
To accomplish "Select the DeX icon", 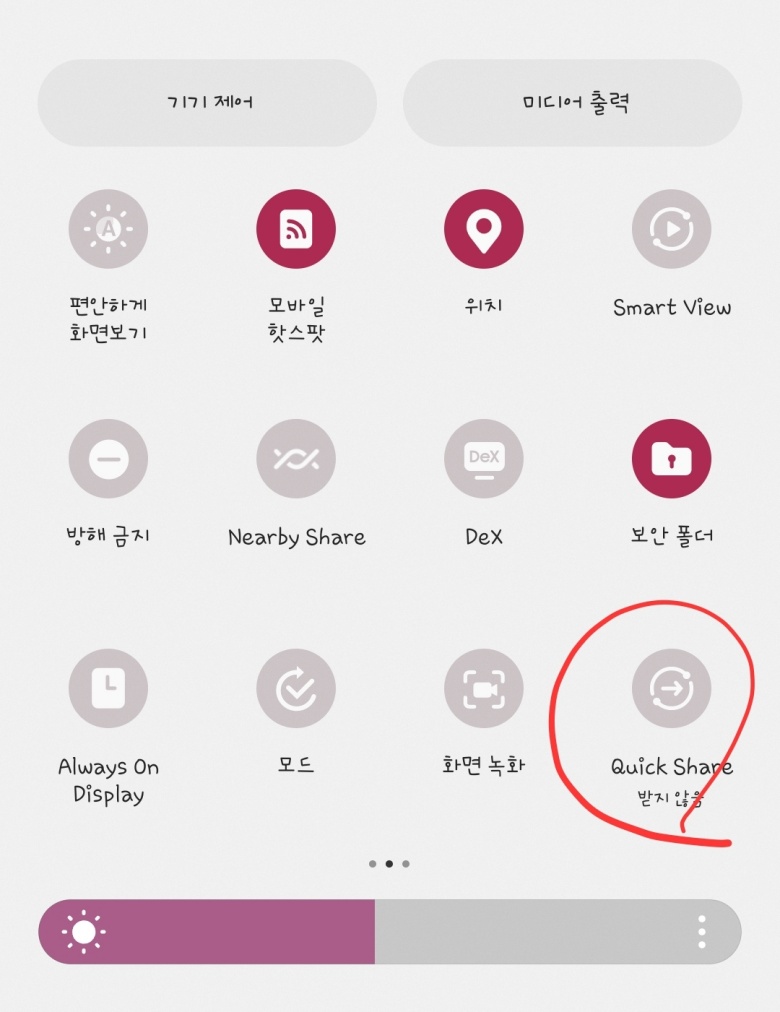I will coord(484,458).
